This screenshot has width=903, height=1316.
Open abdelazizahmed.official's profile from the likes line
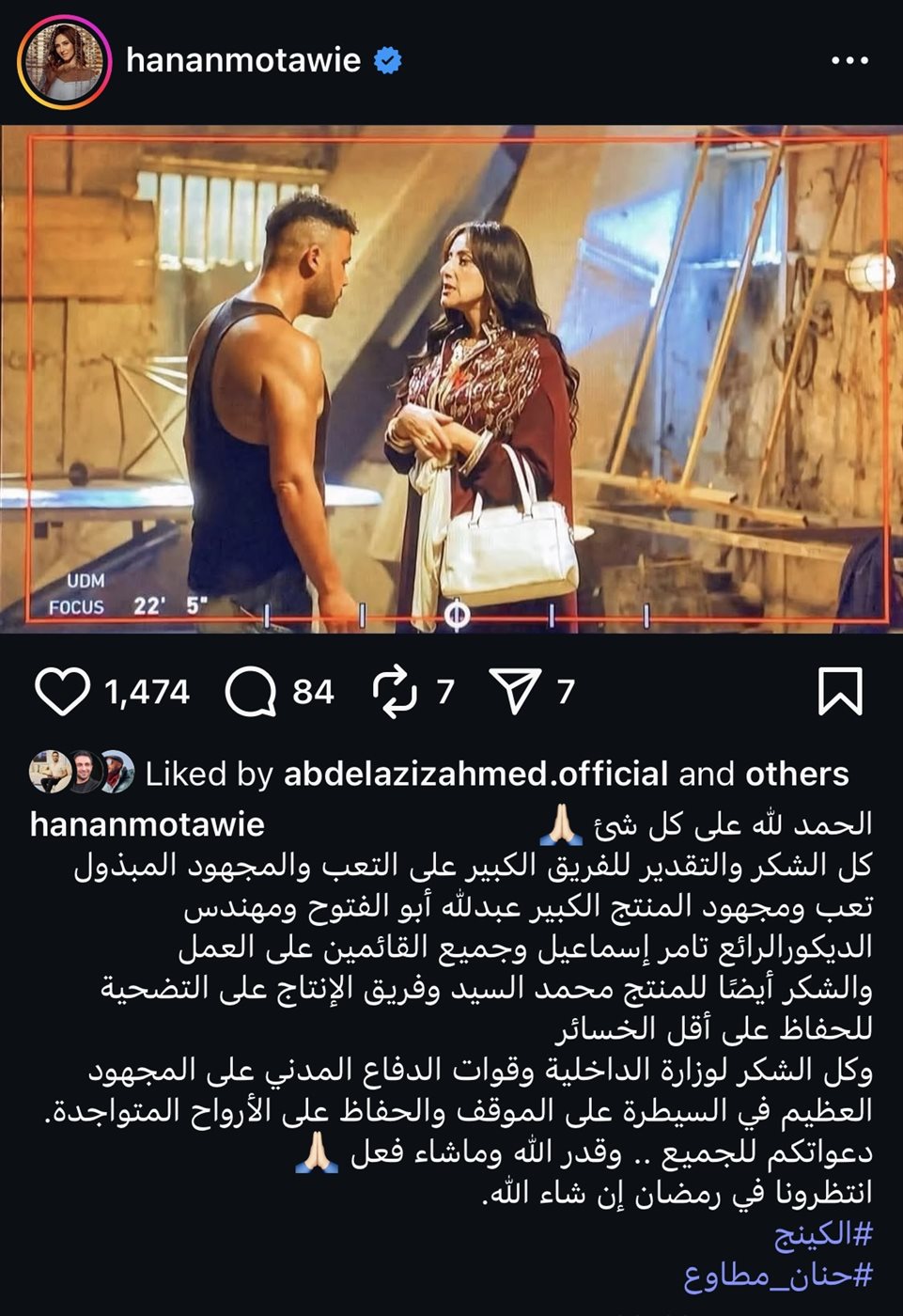(475, 774)
